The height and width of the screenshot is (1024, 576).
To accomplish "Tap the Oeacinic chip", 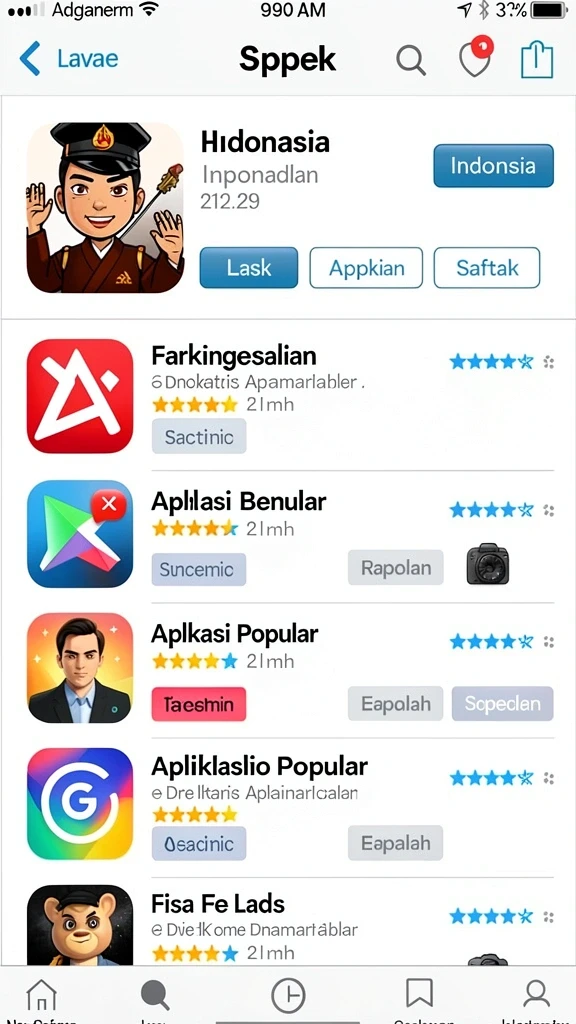I will 199,843.
